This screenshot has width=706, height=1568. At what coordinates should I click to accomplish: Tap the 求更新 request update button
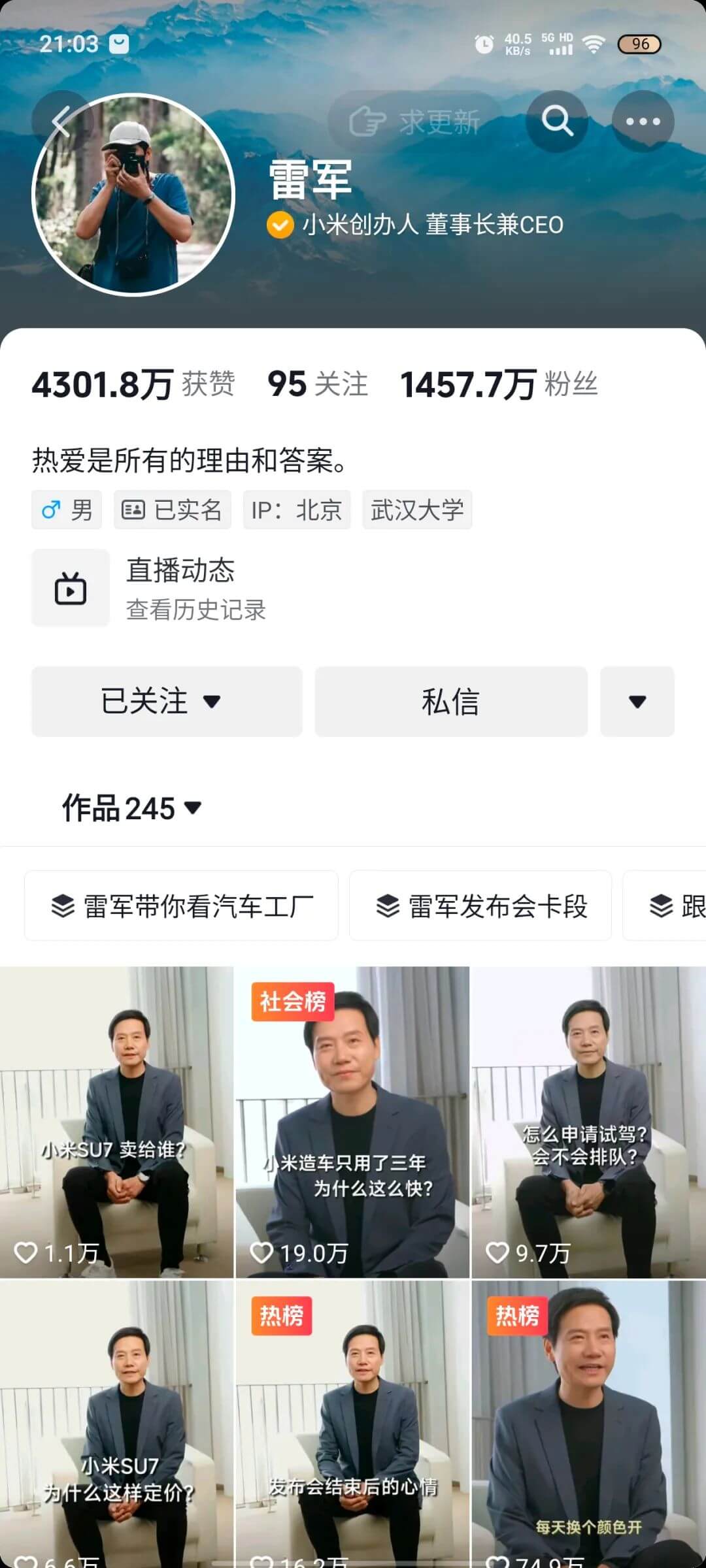point(416,122)
